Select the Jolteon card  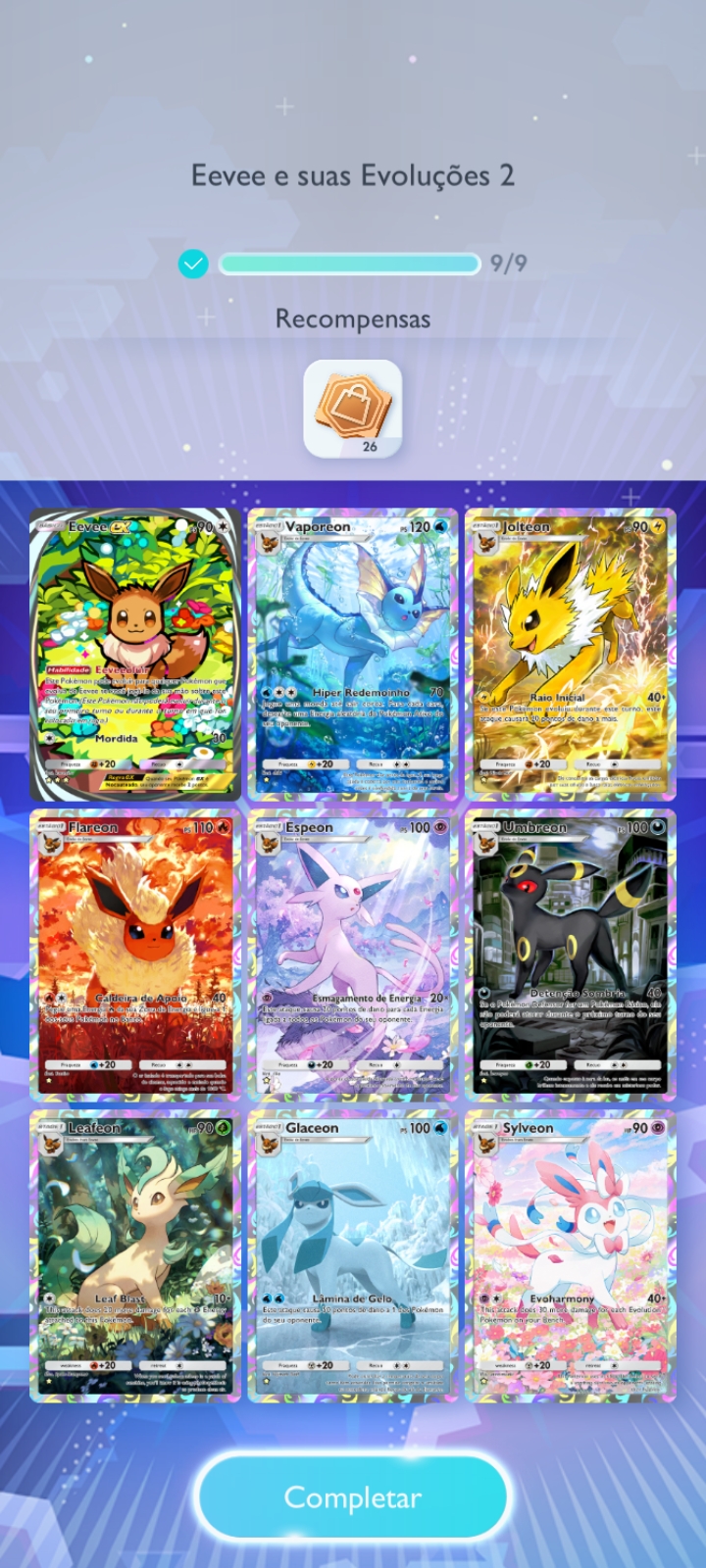[570, 655]
